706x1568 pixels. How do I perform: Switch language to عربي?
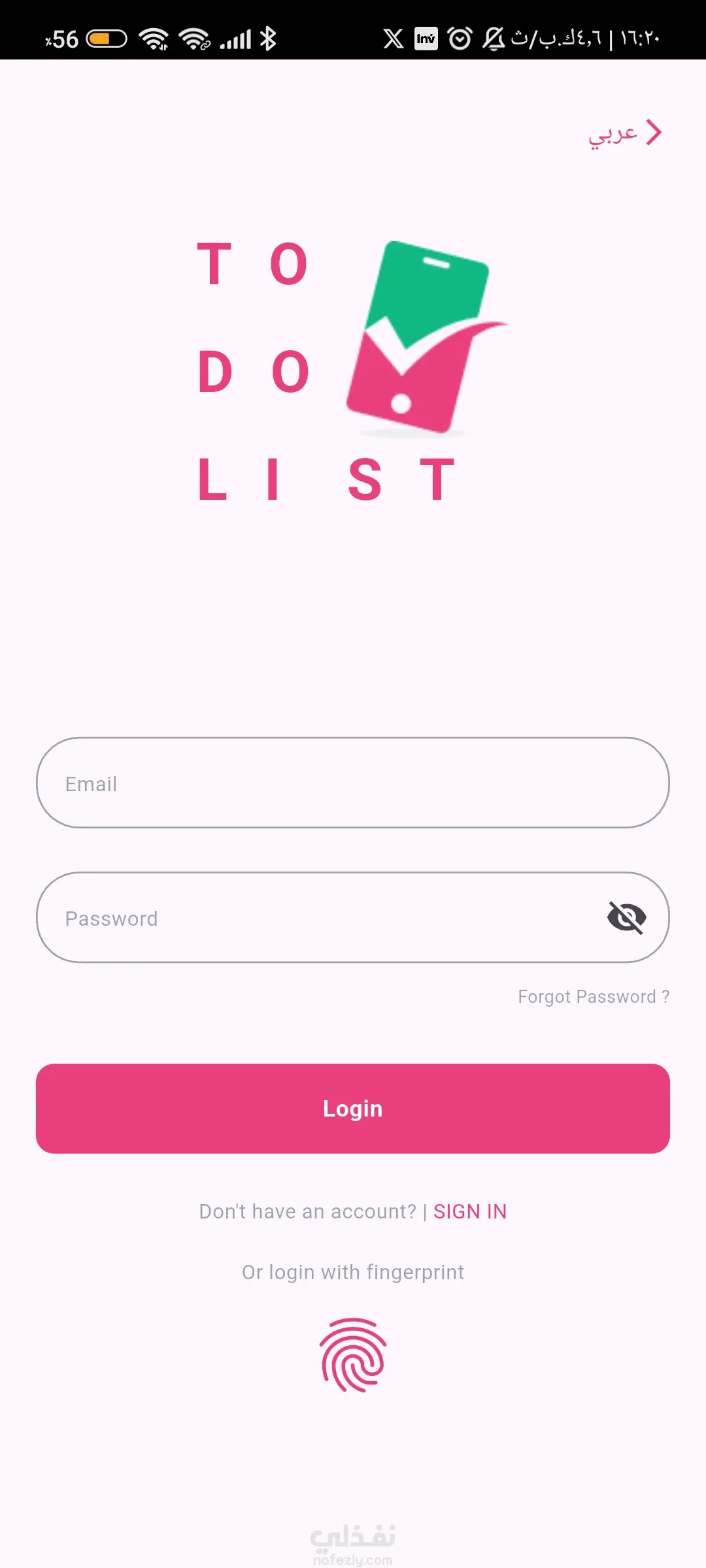click(x=624, y=133)
